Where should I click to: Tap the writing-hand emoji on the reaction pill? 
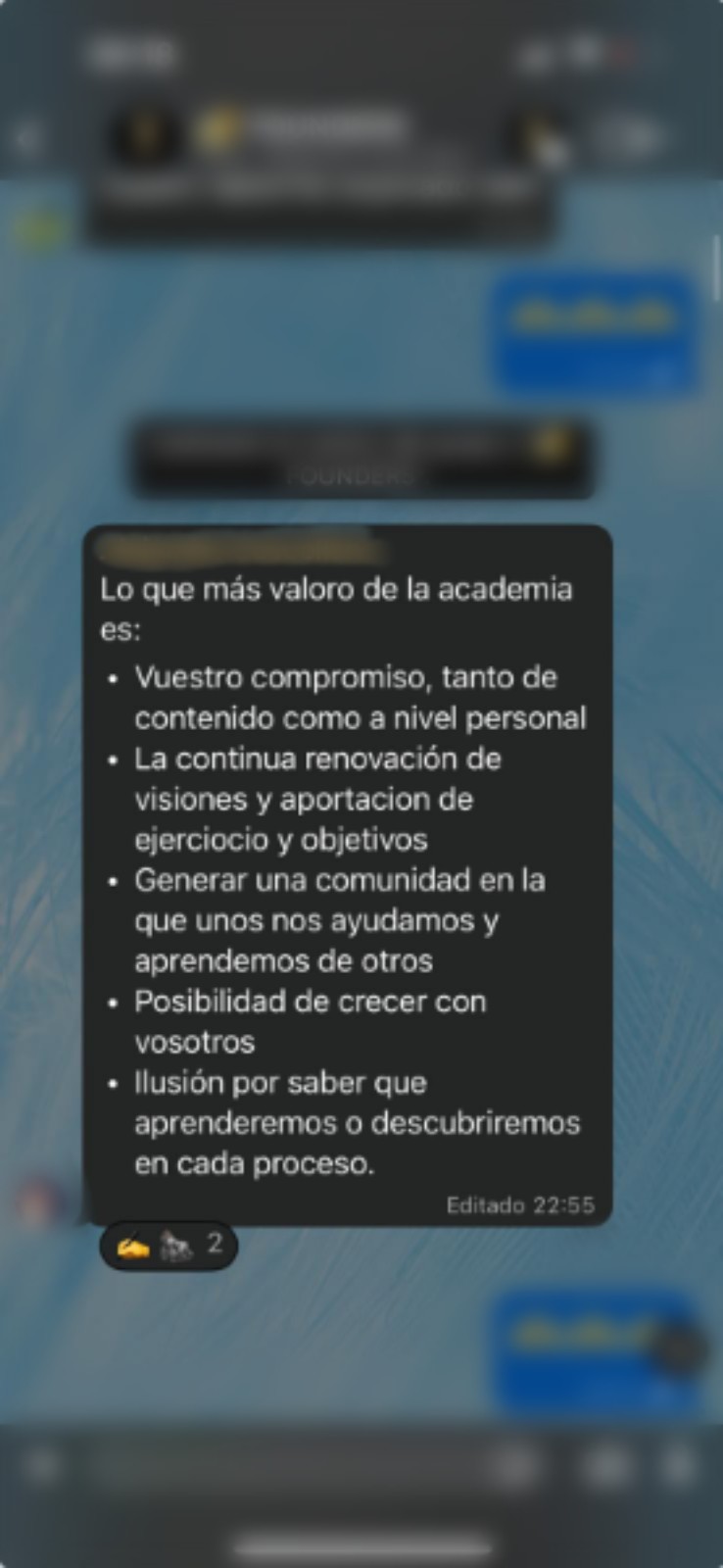[x=132, y=1246]
